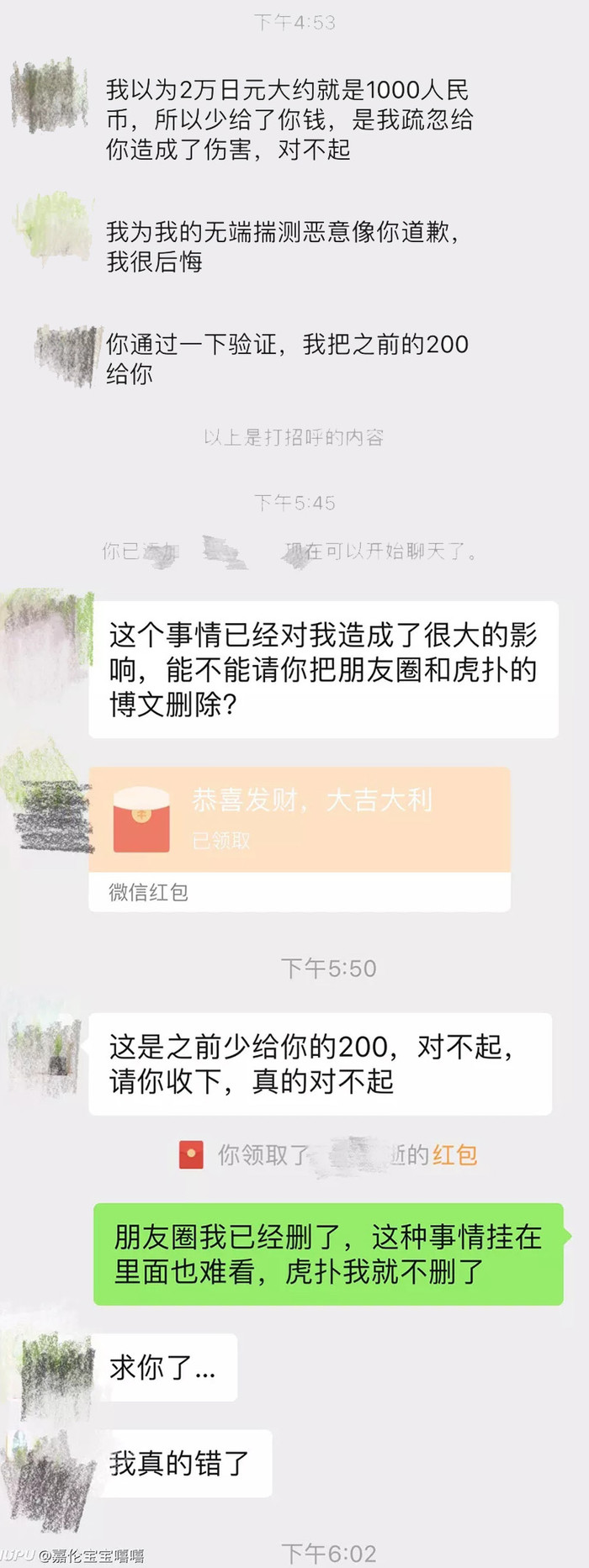This screenshot has width=589, height=1568.
Task: Tap the orange 红包 link
Action: coord(455,1154)
